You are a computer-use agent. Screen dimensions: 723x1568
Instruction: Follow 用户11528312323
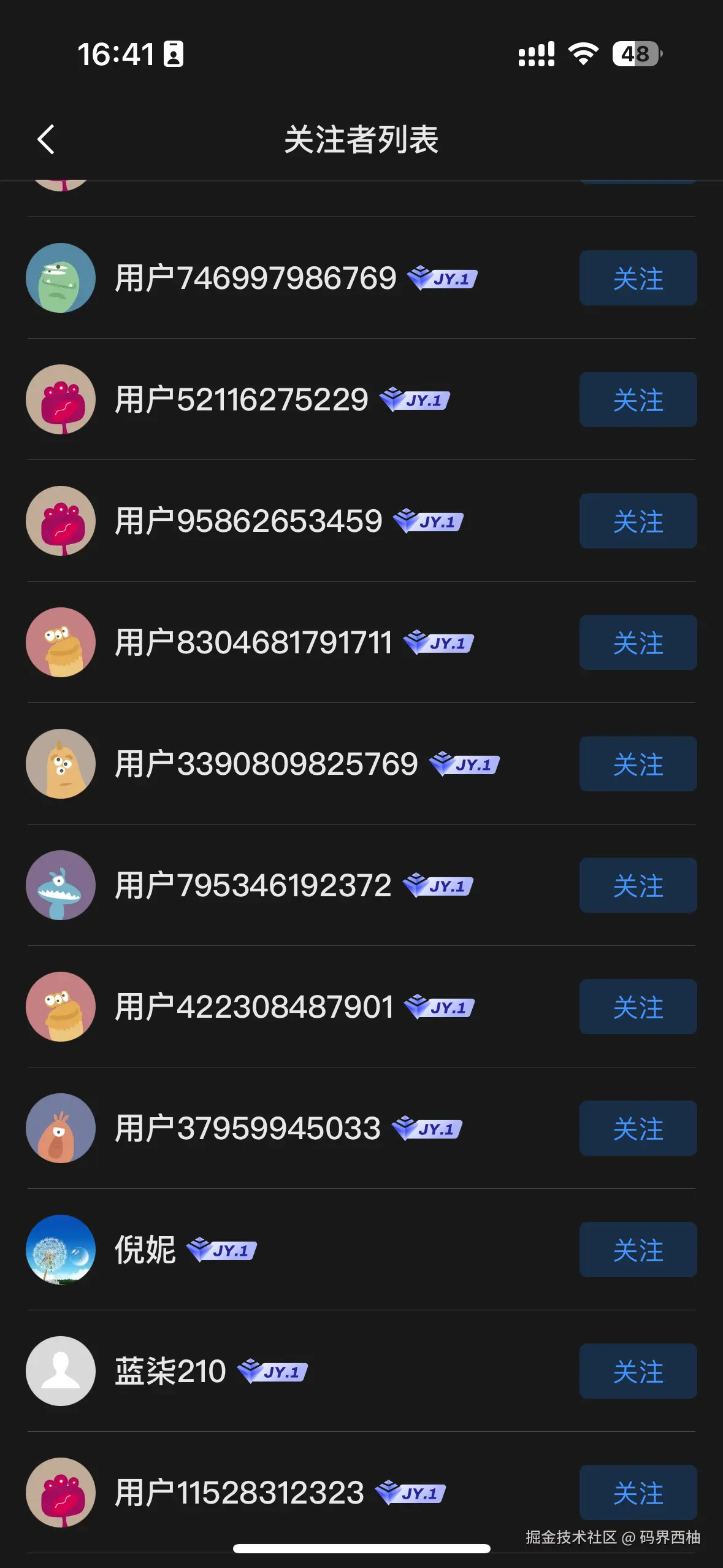[637, 1493]
